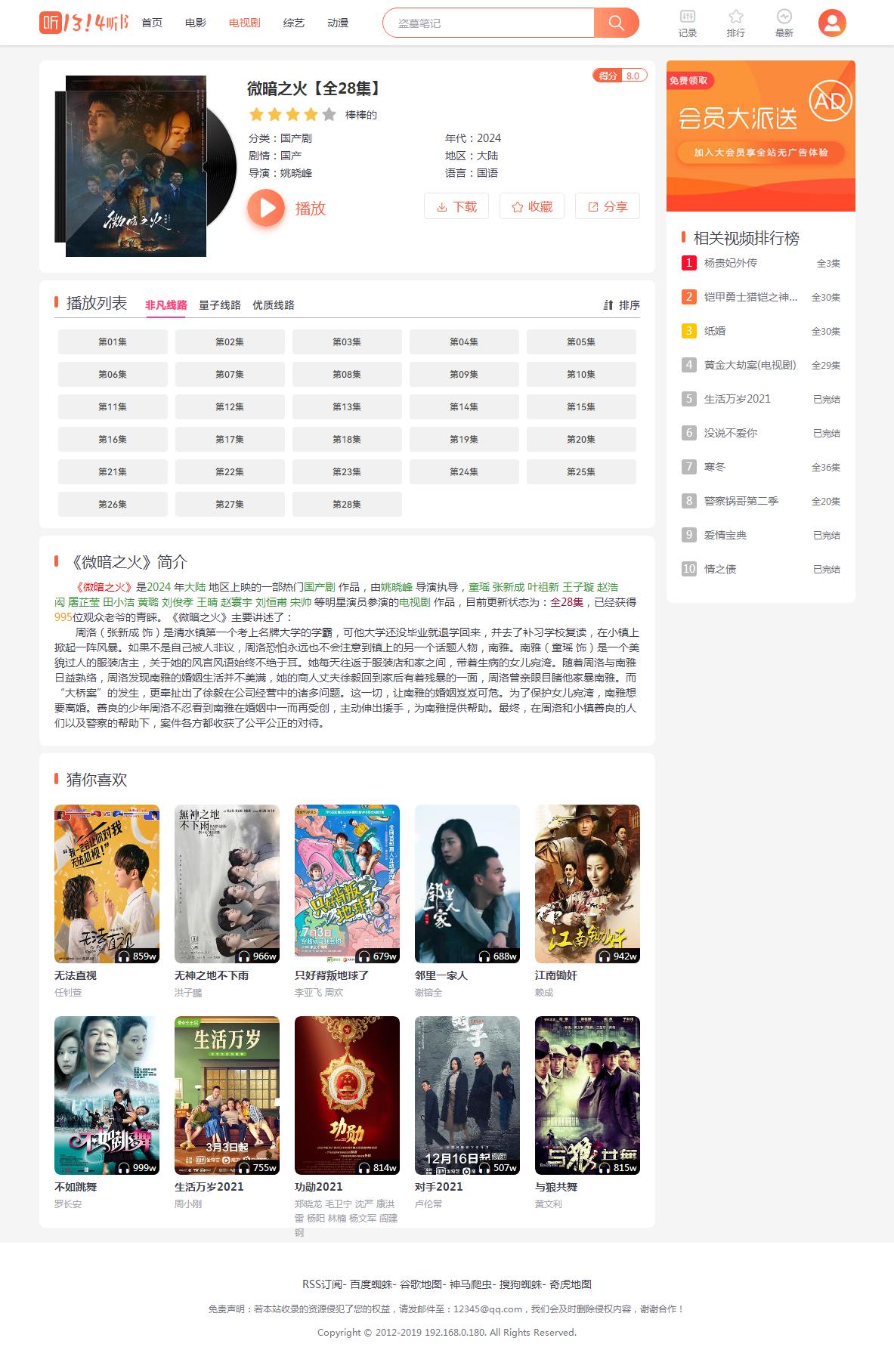Select the 优质线路 source

click(274, 305)
